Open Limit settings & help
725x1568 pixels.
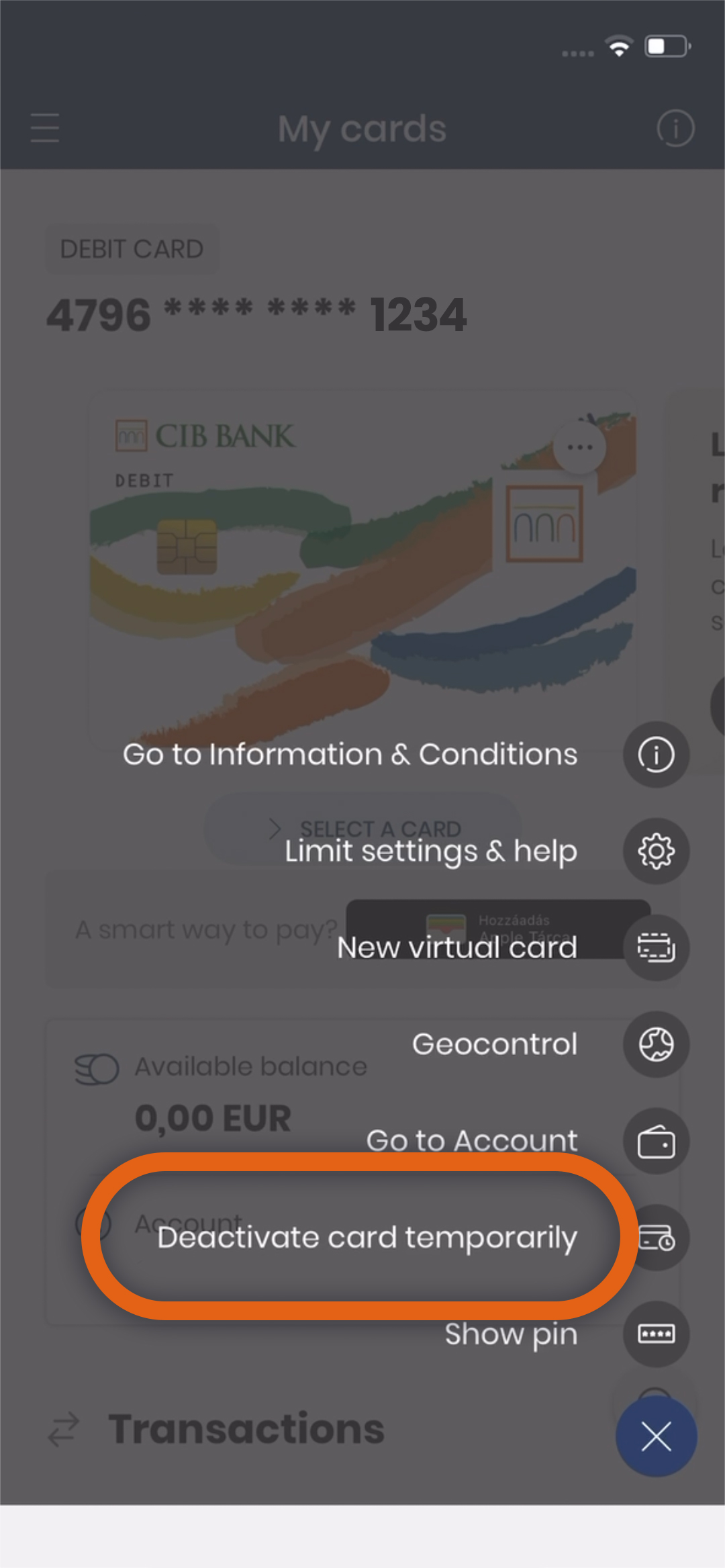(656, 851)
